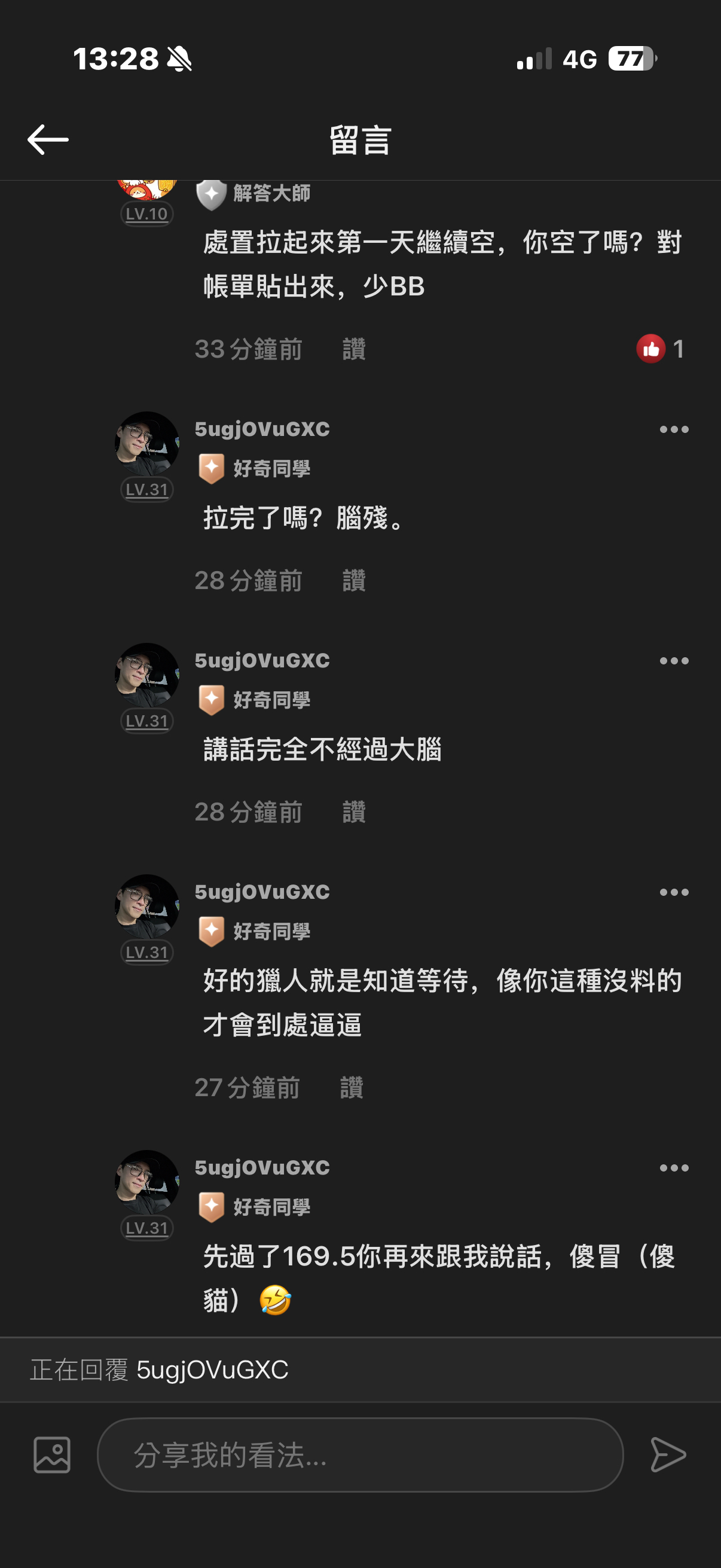This screenshot has width=721, height=1568.
Task: Like the '處置拉起來' comment from 33 minutes ago
Action: [x=353, y=349]
